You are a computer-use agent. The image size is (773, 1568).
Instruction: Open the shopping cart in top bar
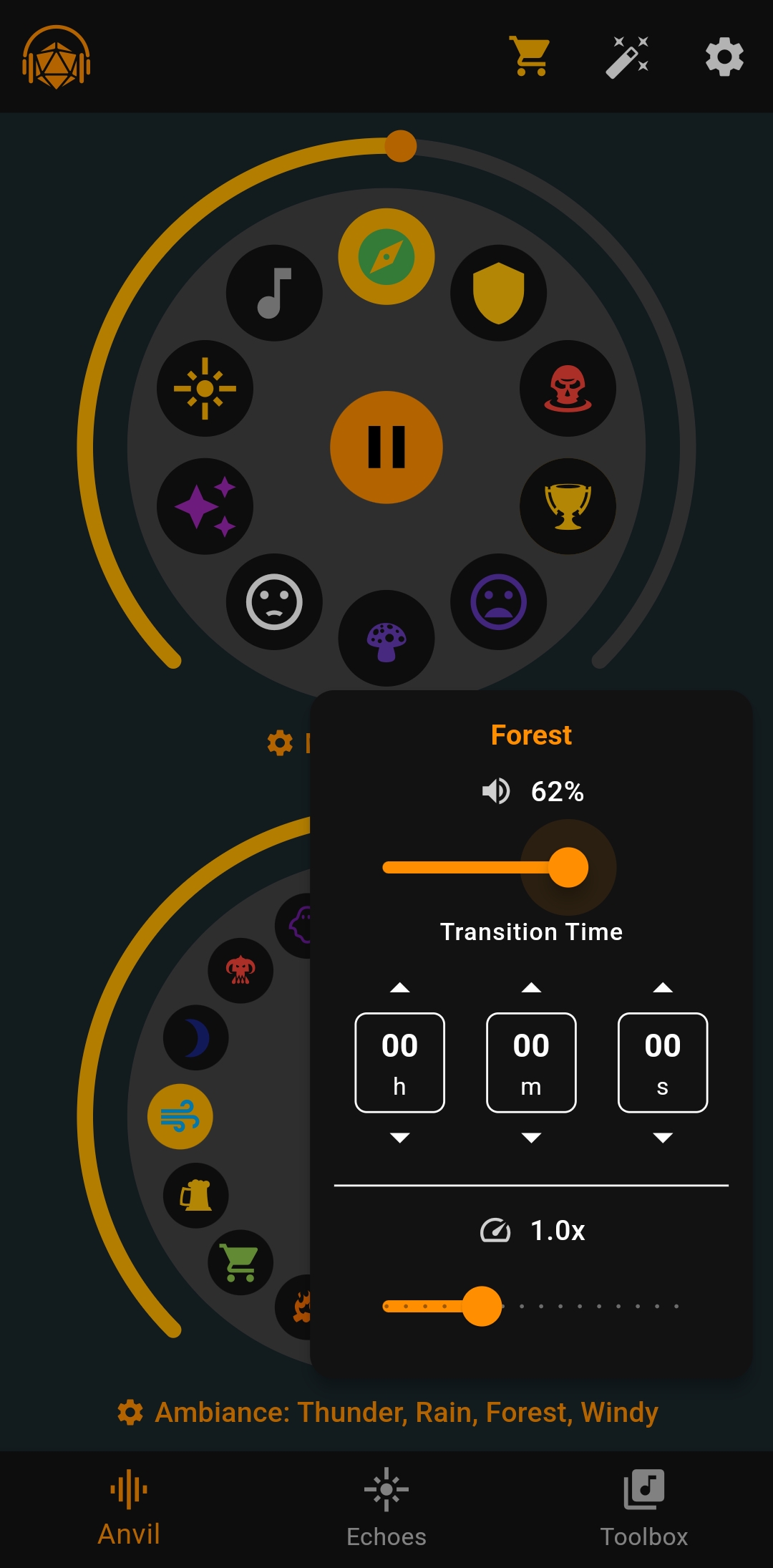coord(530,57)
